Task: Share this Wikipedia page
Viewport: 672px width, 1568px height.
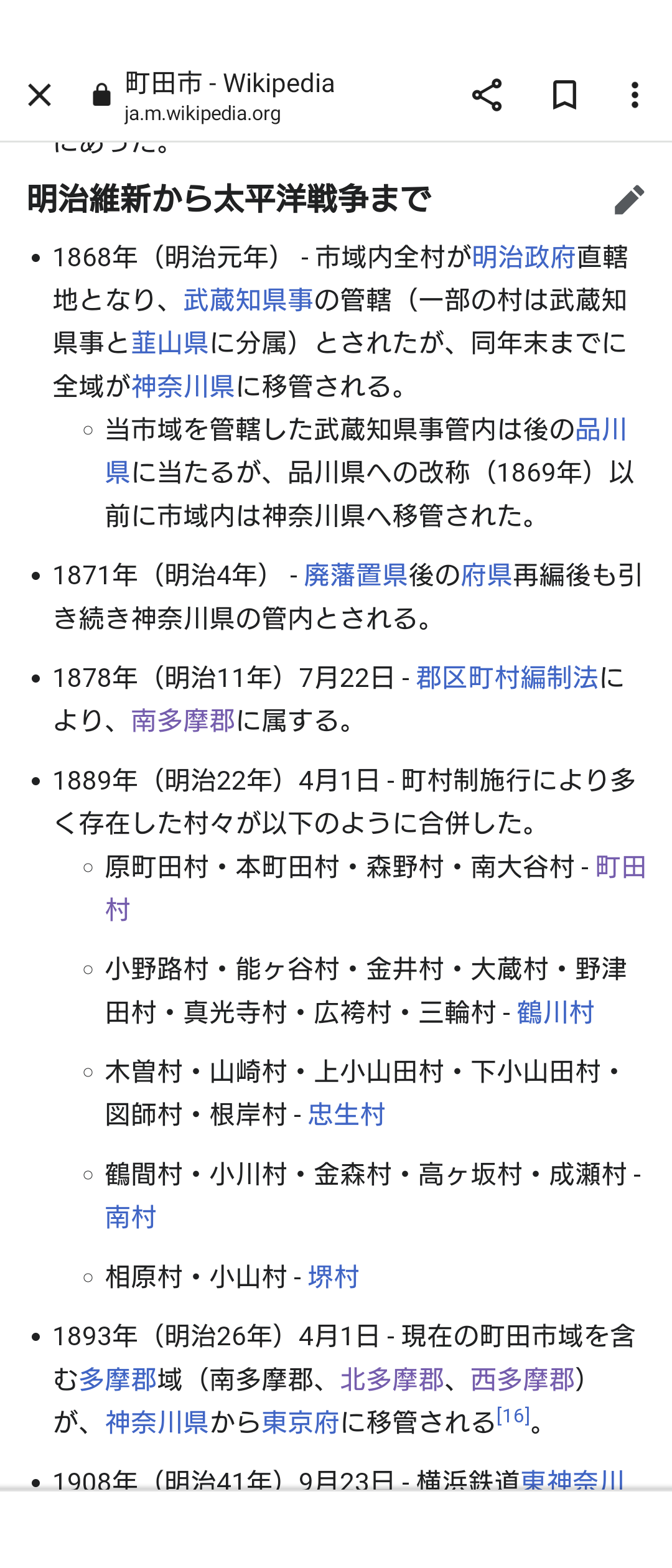Action: [x=487, y=95]
